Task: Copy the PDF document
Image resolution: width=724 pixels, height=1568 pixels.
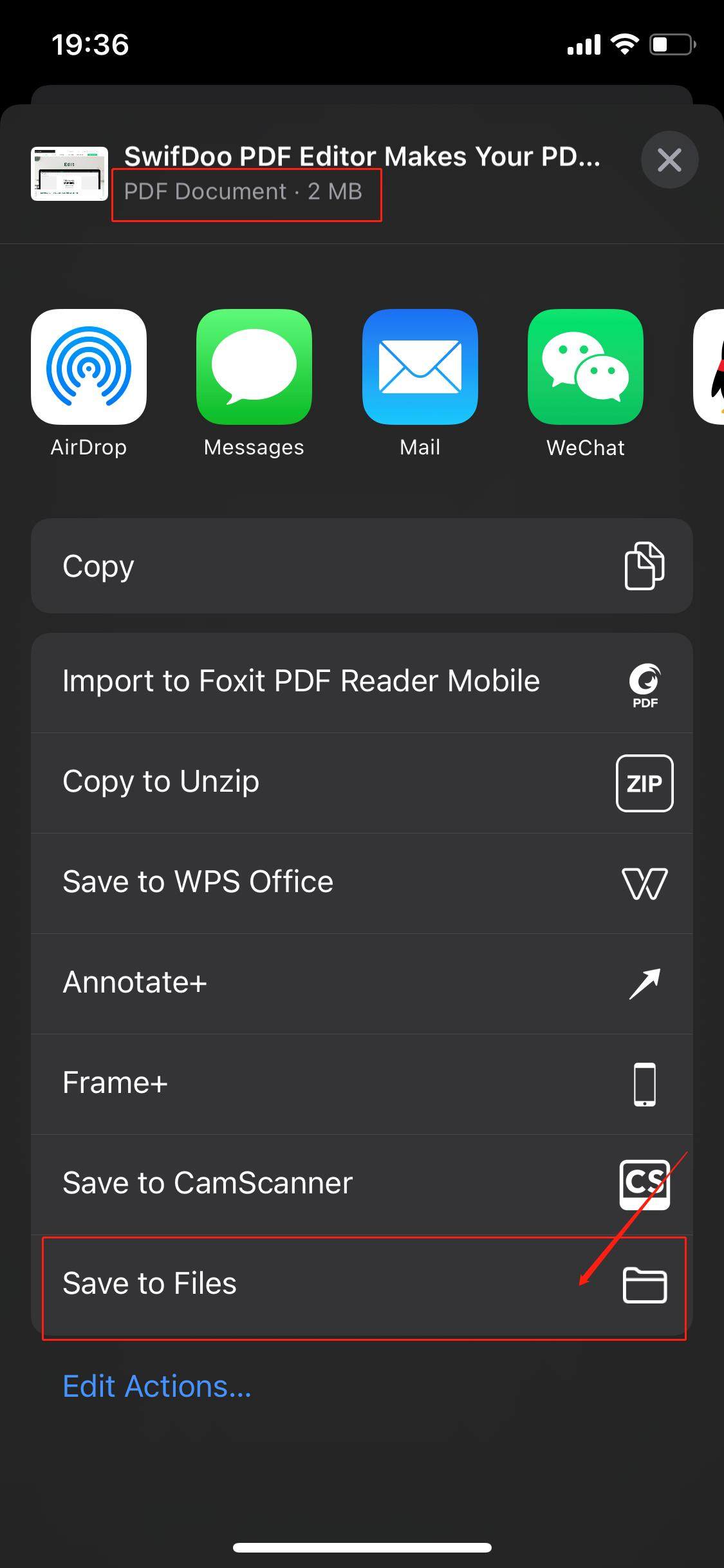Action: click(362, 566)
